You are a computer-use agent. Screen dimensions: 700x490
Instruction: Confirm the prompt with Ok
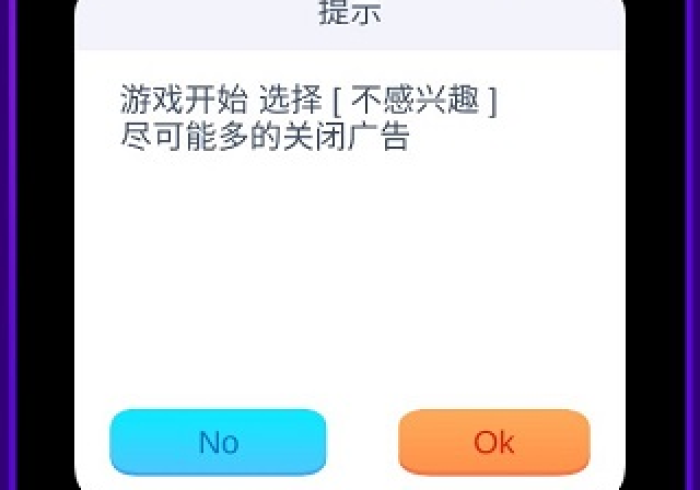494,441
